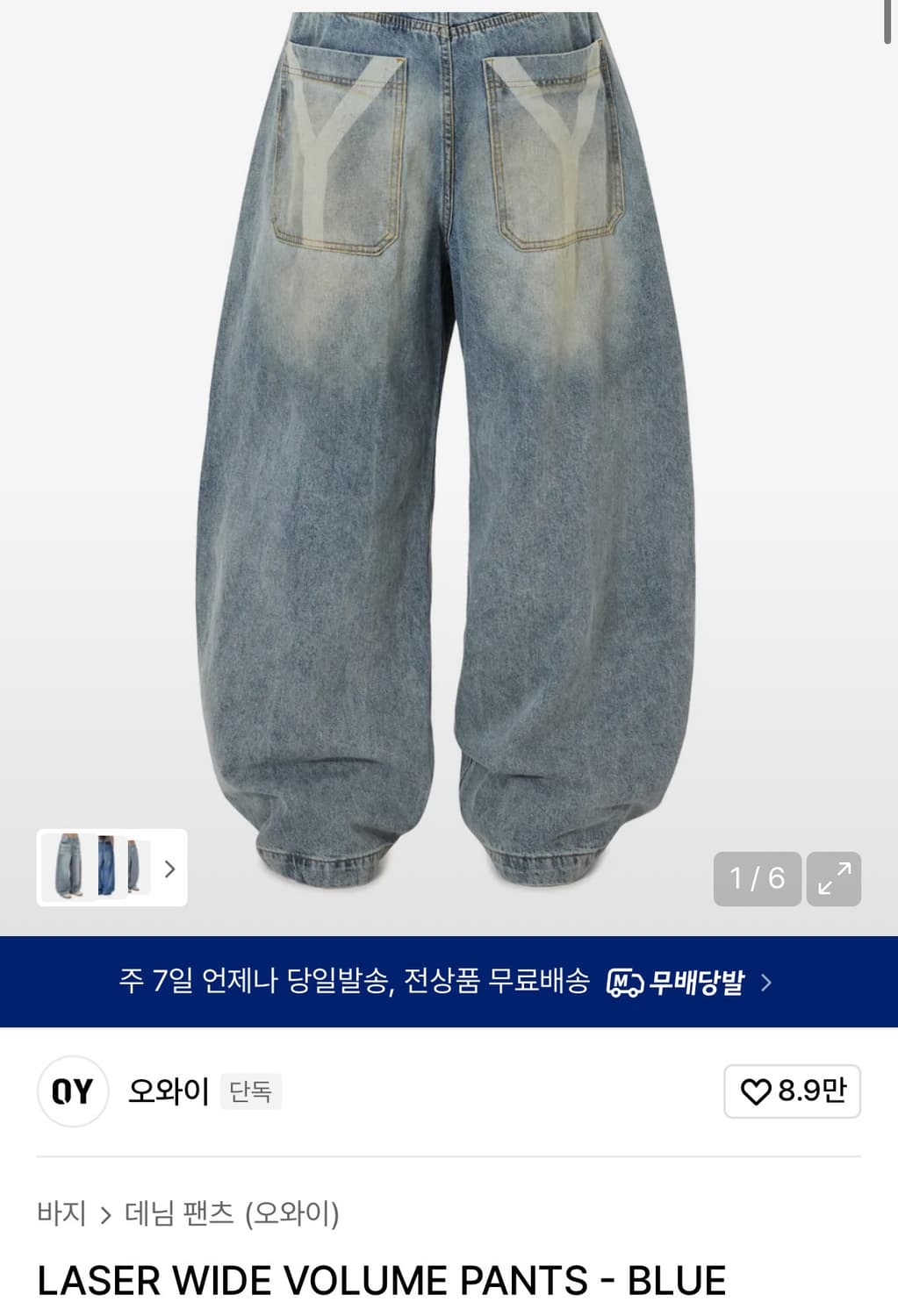
Task: Click the 무배당발 delivery truck icon
Action: tap(628, 983)
